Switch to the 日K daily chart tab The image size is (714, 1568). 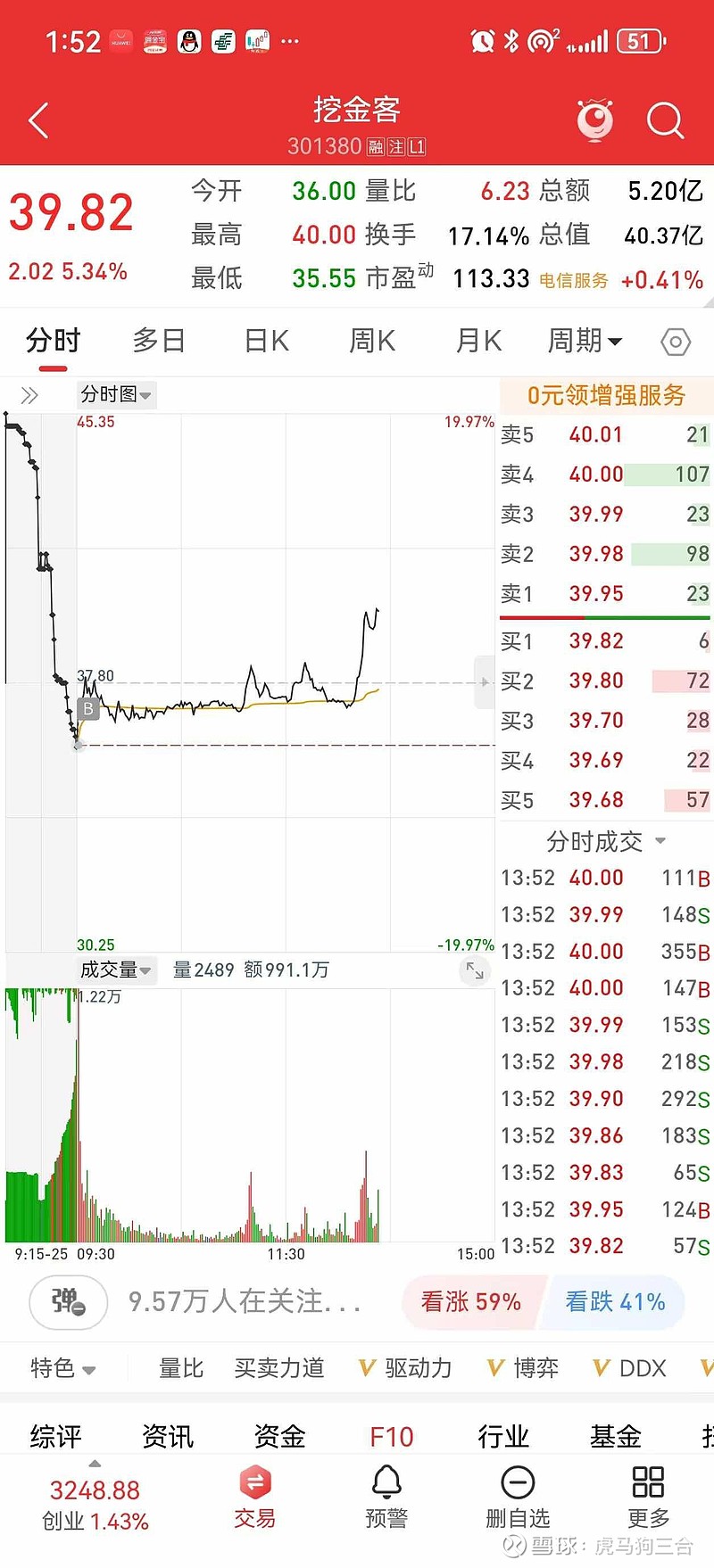click(264, 342)
